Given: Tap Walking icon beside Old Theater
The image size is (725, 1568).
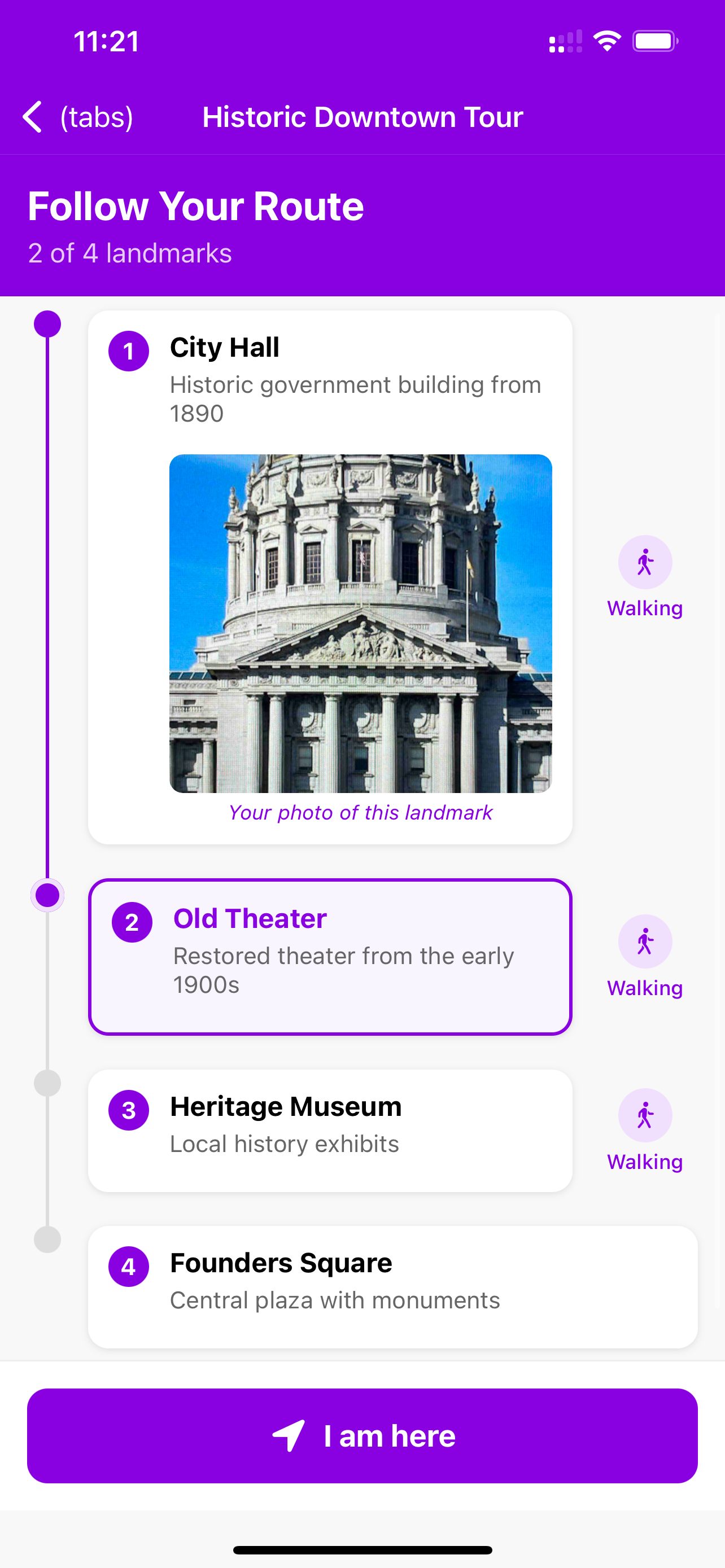Looking at the screenshot, I should (x=645, y=941).
